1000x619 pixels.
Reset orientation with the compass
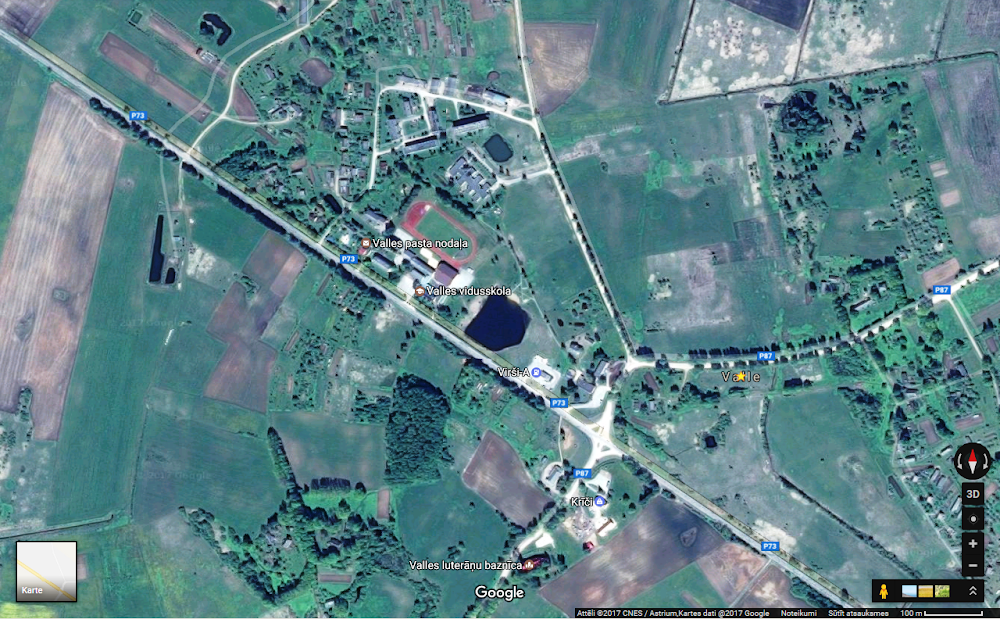(973, 461)
